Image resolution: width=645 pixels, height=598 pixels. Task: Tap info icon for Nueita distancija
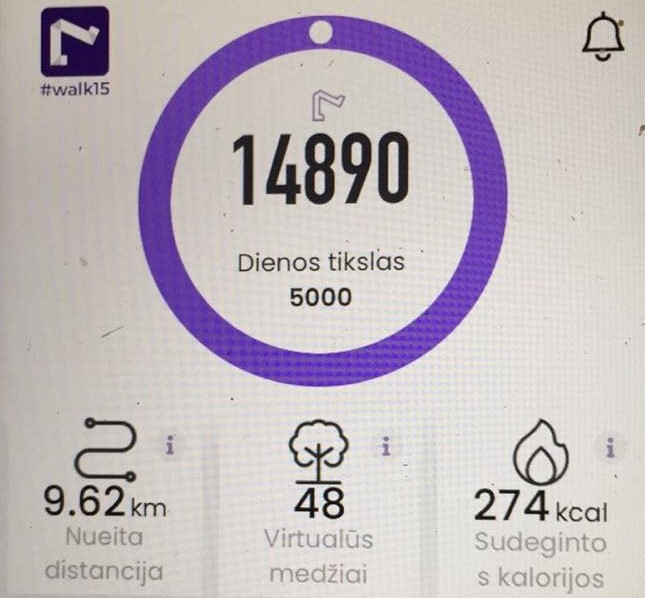170,447
